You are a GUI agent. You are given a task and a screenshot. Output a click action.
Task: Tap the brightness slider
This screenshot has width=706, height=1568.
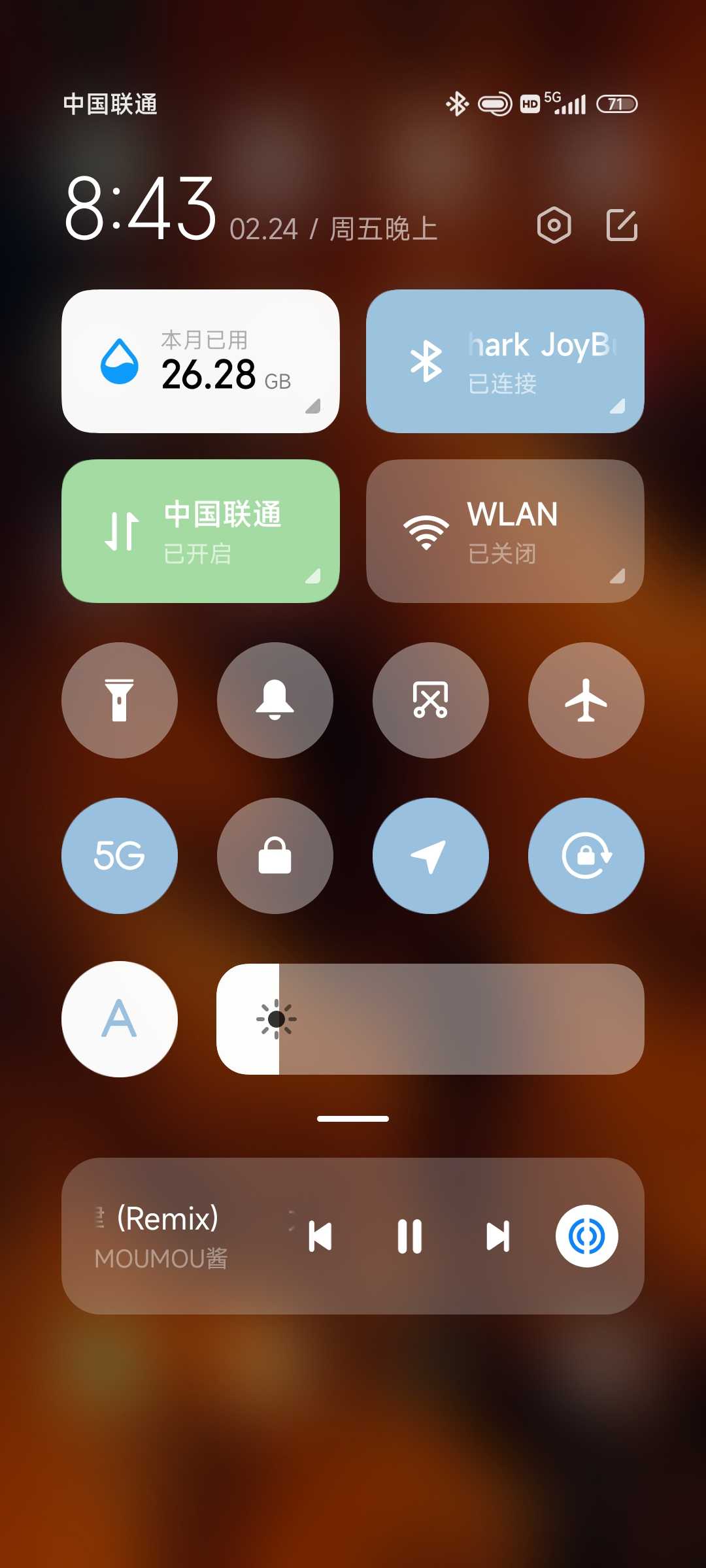click(x=430, y=1019)
